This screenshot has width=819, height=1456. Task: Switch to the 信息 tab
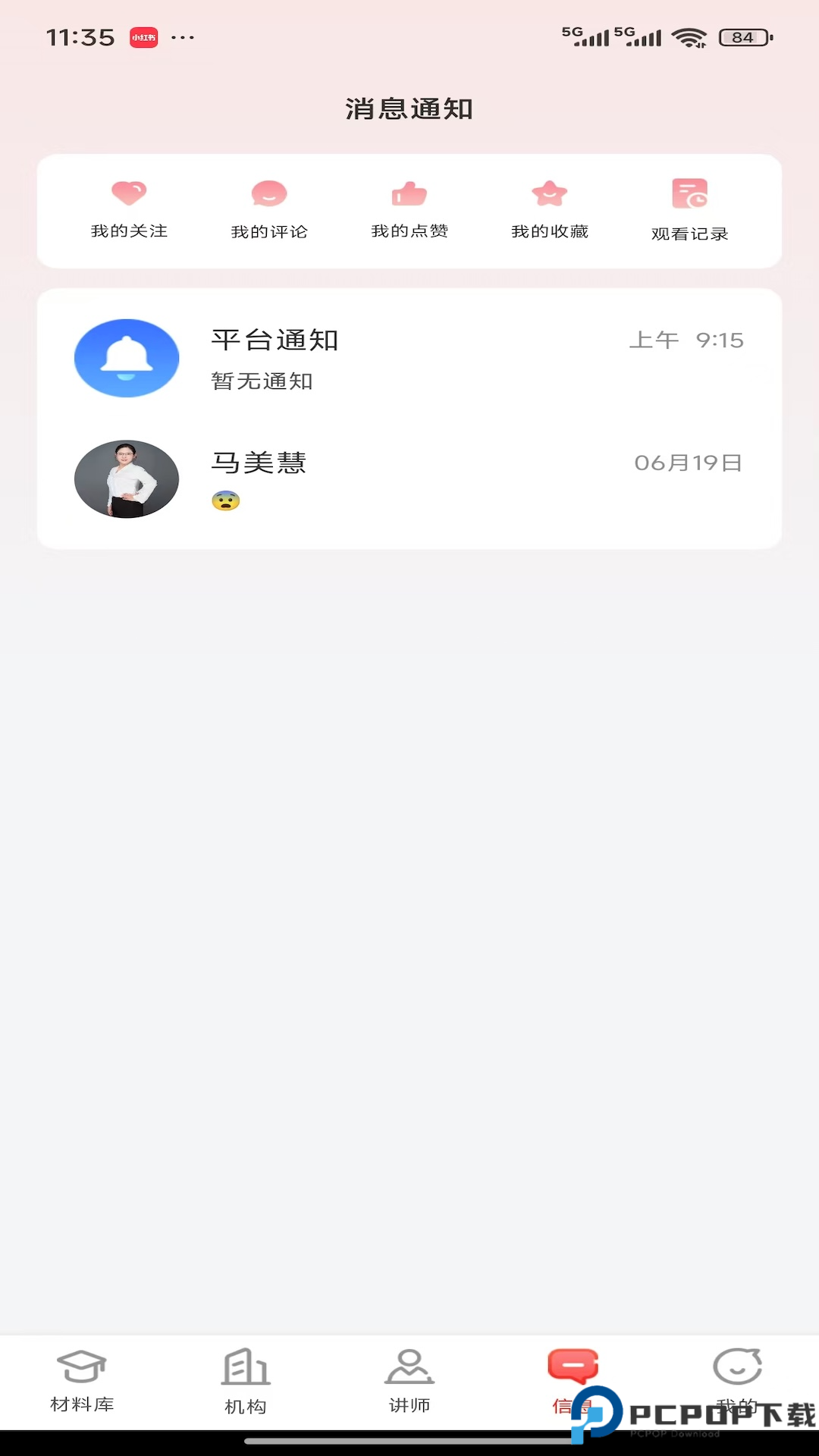(573, 1380)
